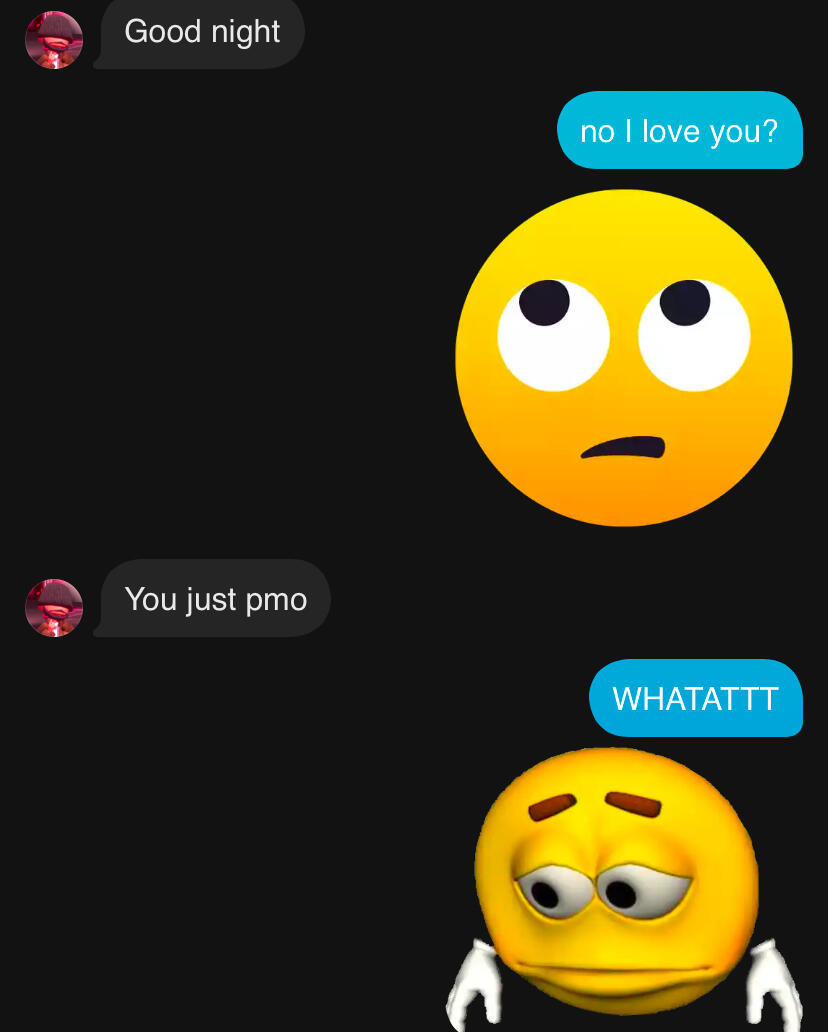This screenshot has height=1032, width=828.
Task: Open the eye-rolling emoji sticker
Action: coord(624,358)
